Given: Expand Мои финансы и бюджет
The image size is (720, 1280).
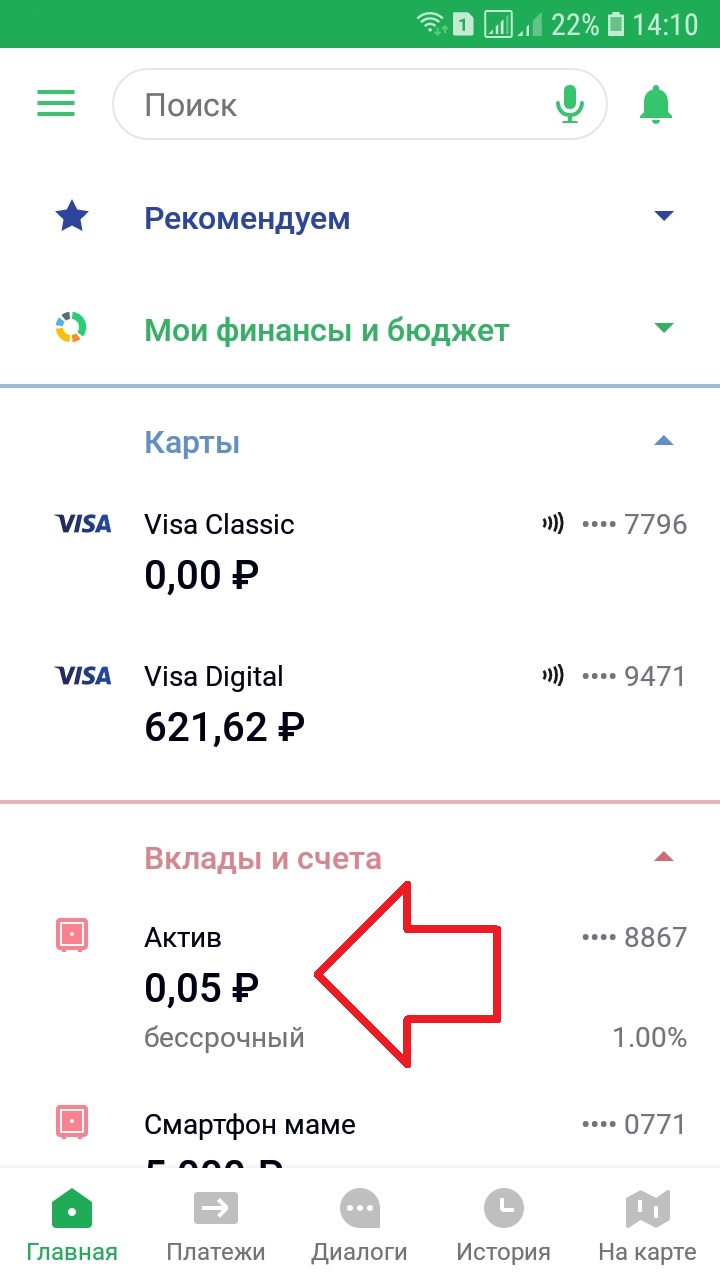Looking at the screenshot, I should (x=664, y=326).
